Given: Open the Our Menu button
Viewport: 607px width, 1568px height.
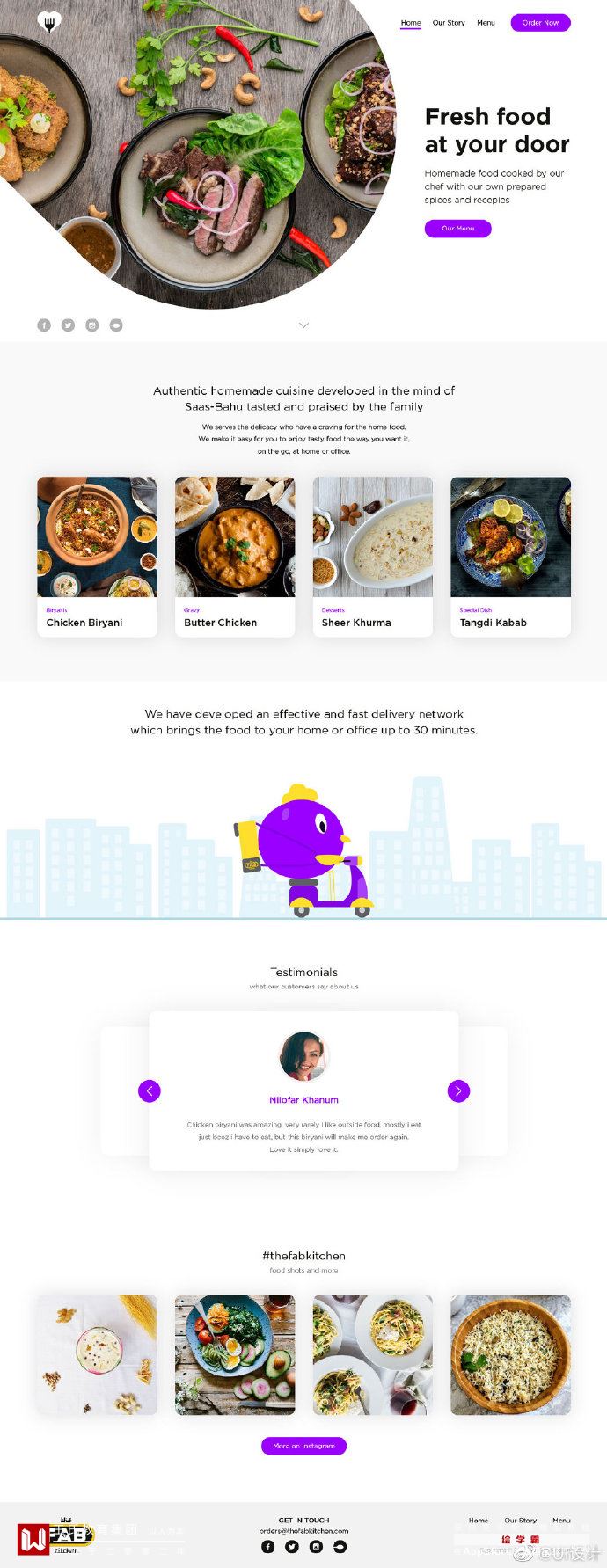Looking at the screenshot, I should coord(457,229).
